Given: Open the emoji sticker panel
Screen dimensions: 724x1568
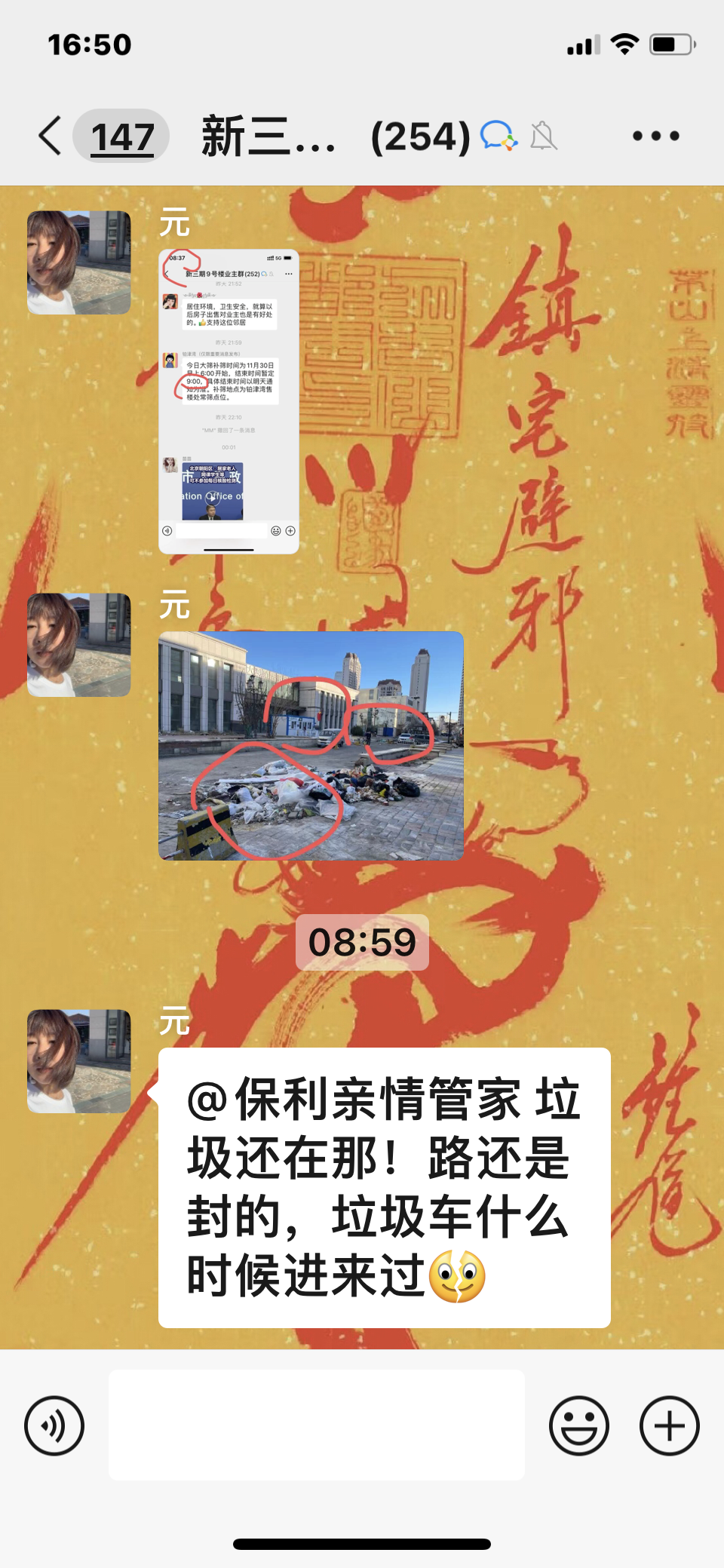Looking at the screenshot, I should coord(578,1425).
